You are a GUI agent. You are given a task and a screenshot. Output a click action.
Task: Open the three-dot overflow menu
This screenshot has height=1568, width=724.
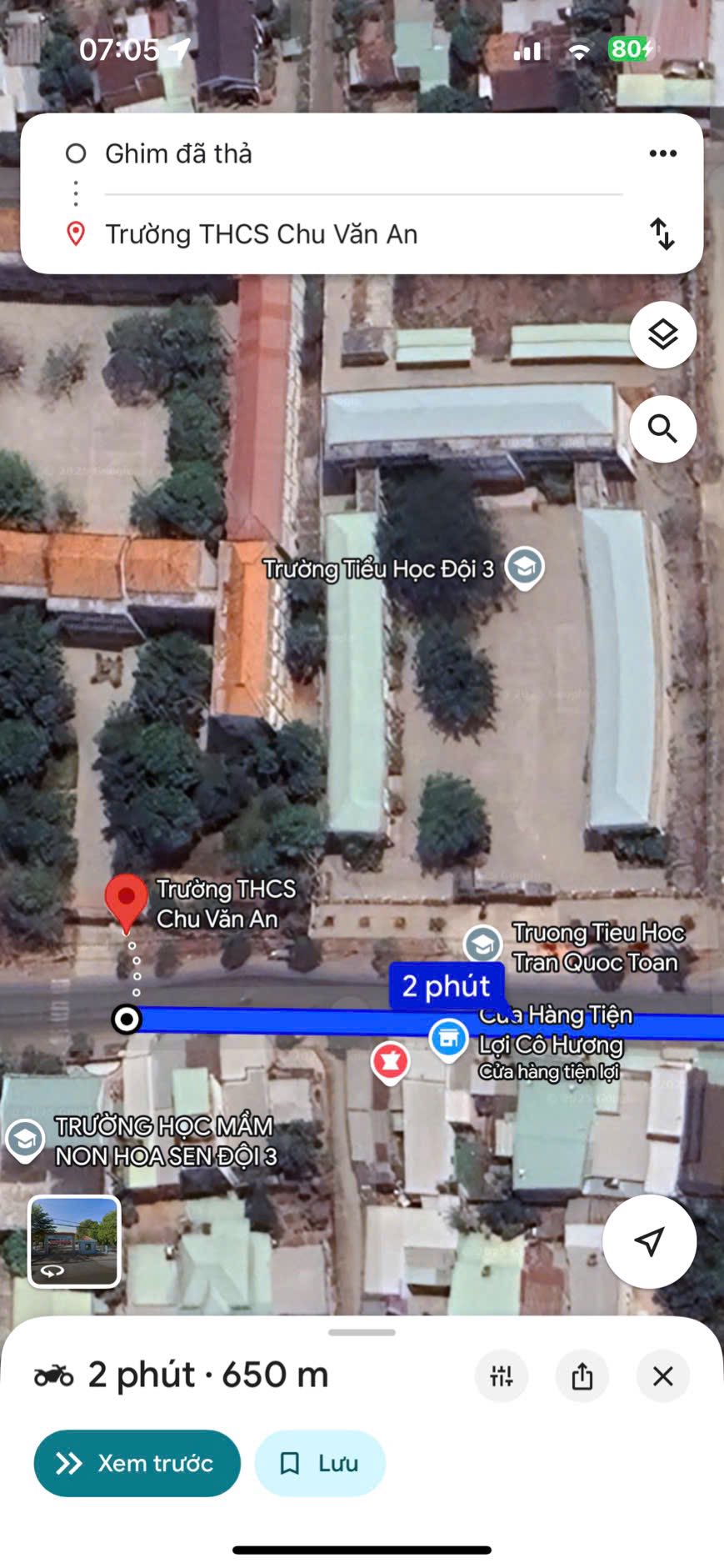point(662,153)
